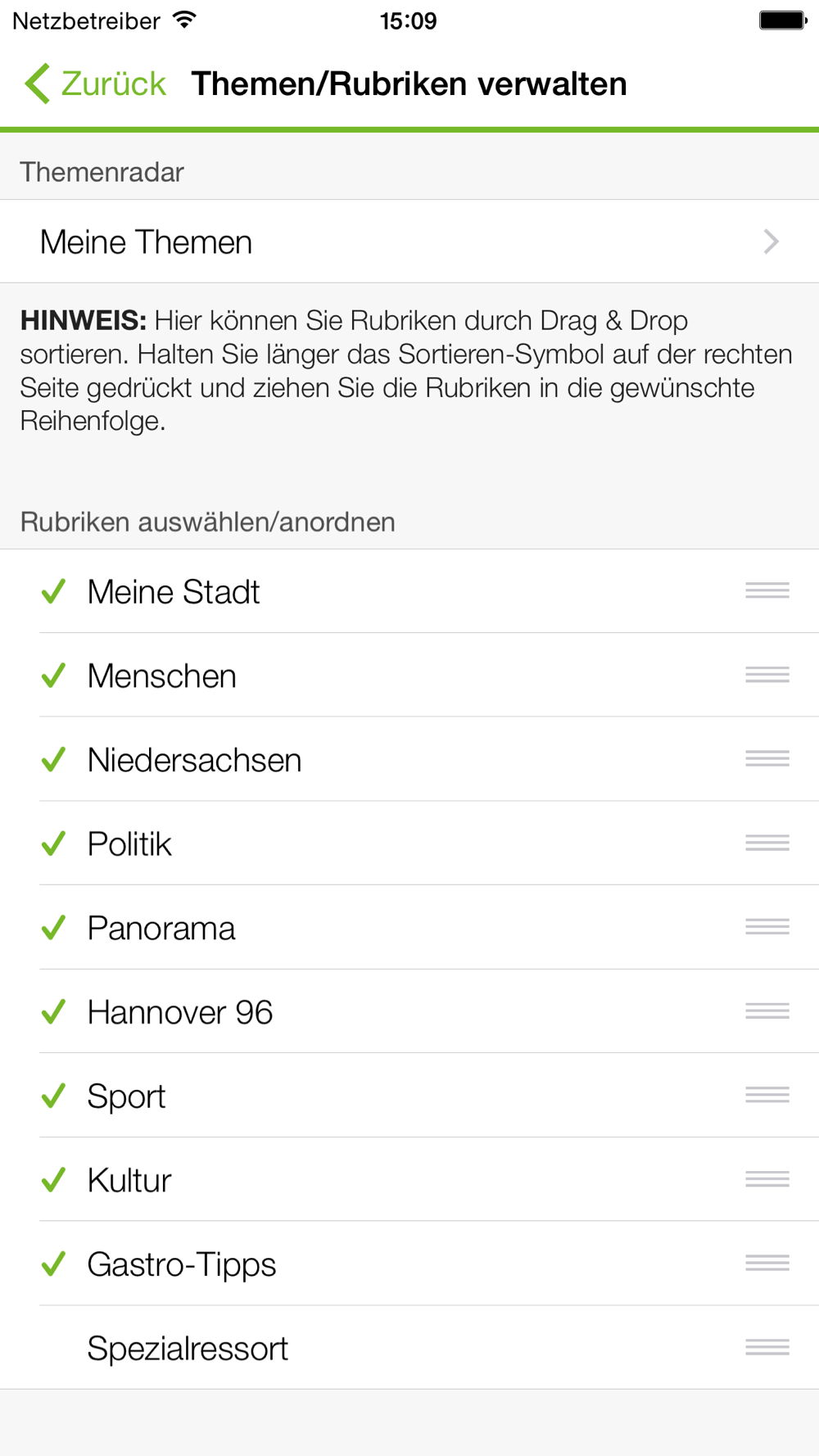Open Meine Themen
This screenshot has width=819, height=1456.
(x=409, y=242)
